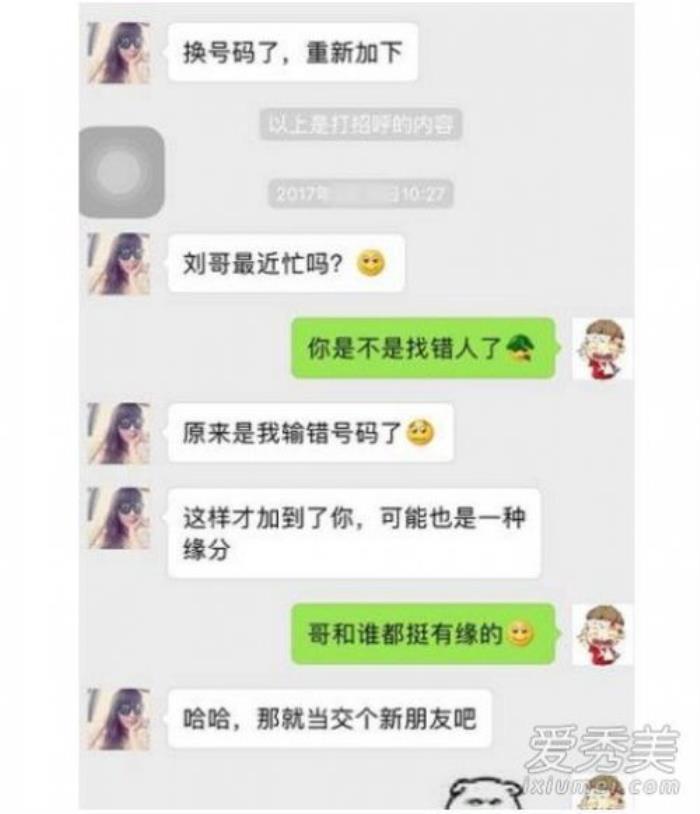Open sender's avatar beside 换号码了 message

pos(119,52)
